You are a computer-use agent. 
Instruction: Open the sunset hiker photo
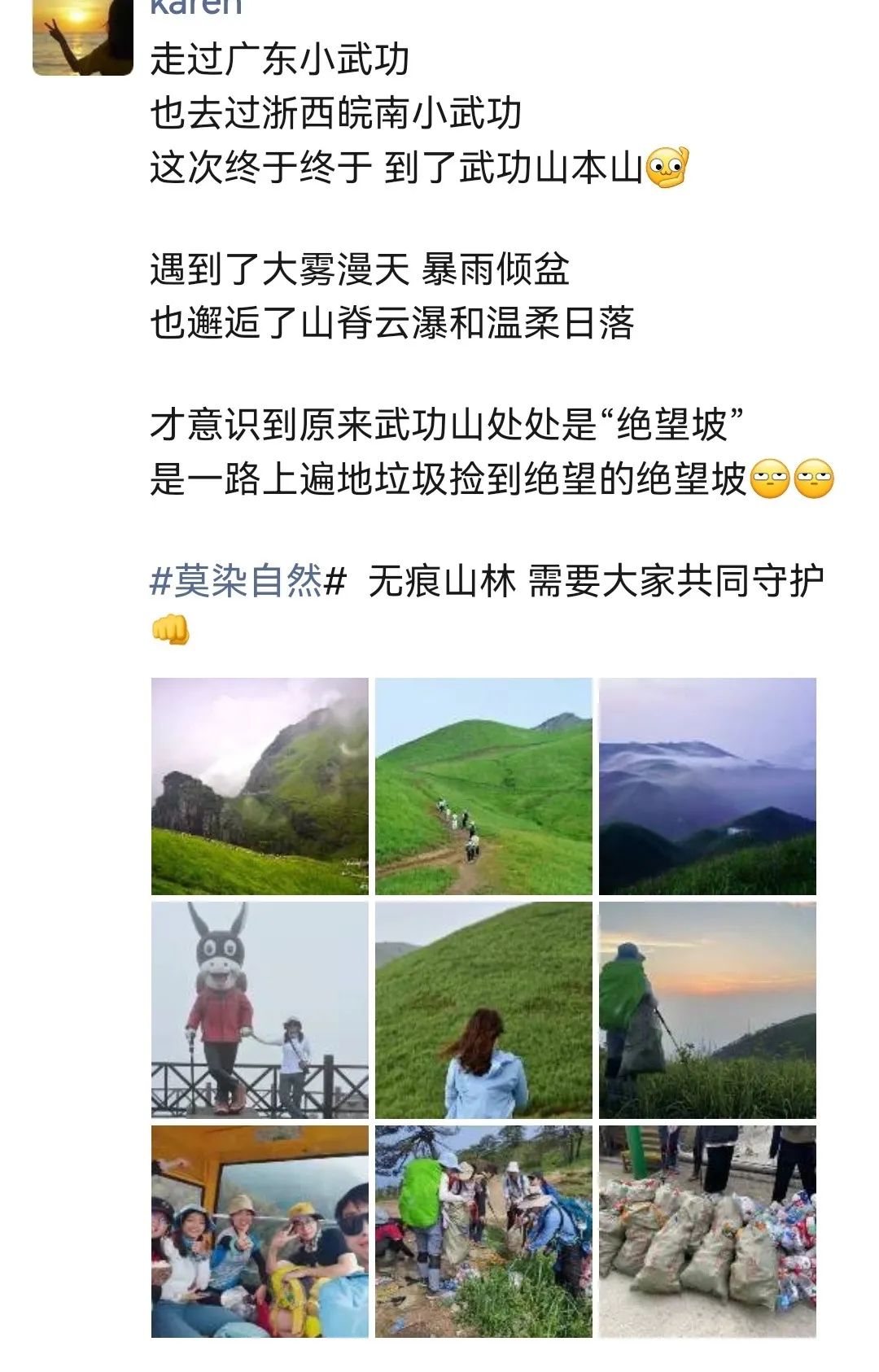(x=707, y=1010)
